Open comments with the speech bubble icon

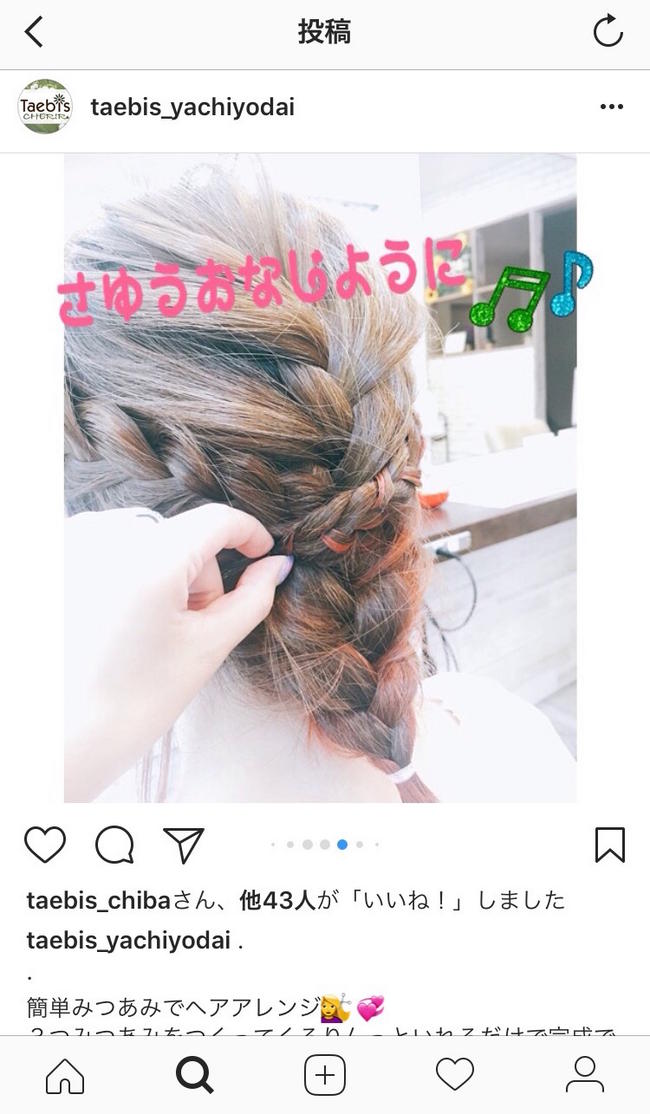click(x=114, y=845)
